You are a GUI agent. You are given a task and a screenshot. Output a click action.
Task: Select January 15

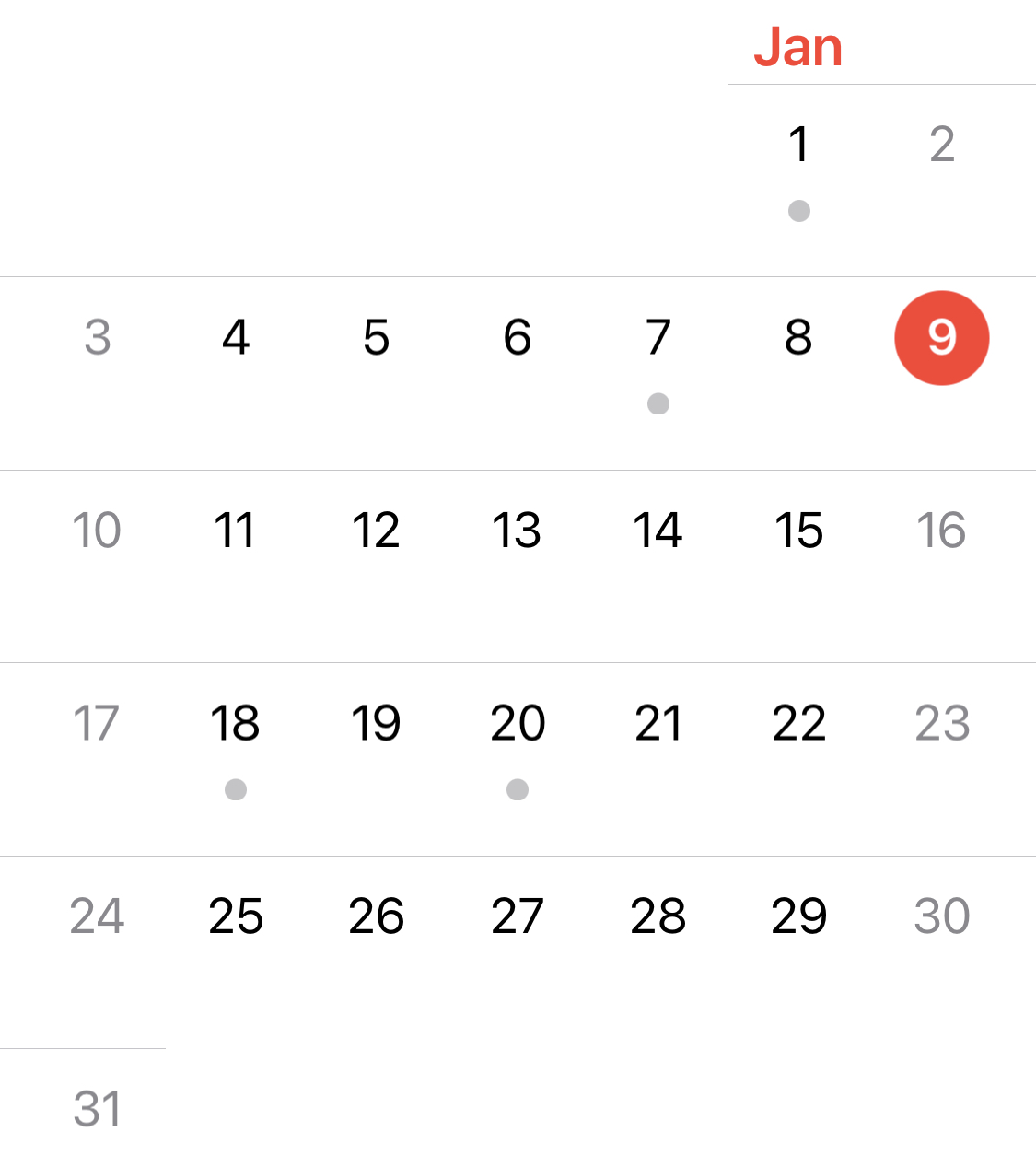798,531
